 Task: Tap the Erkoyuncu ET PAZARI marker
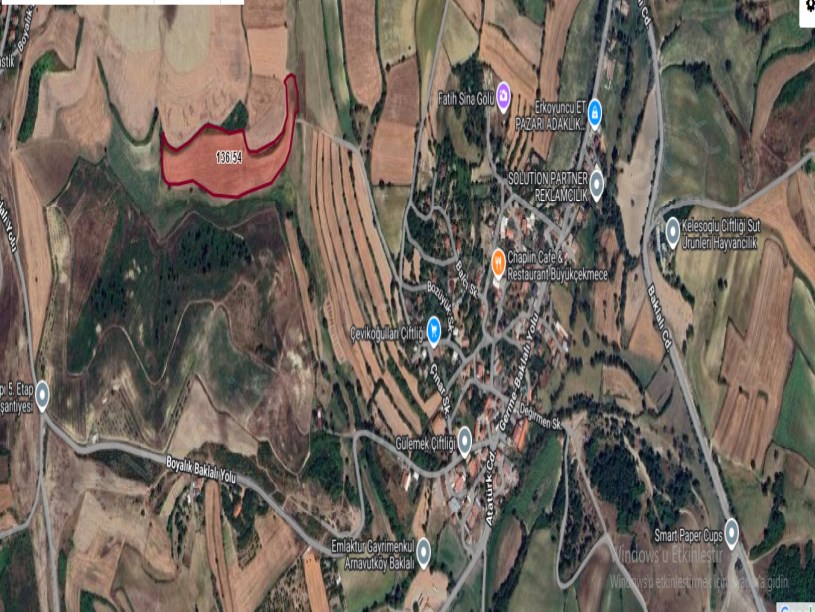(595, 110)
